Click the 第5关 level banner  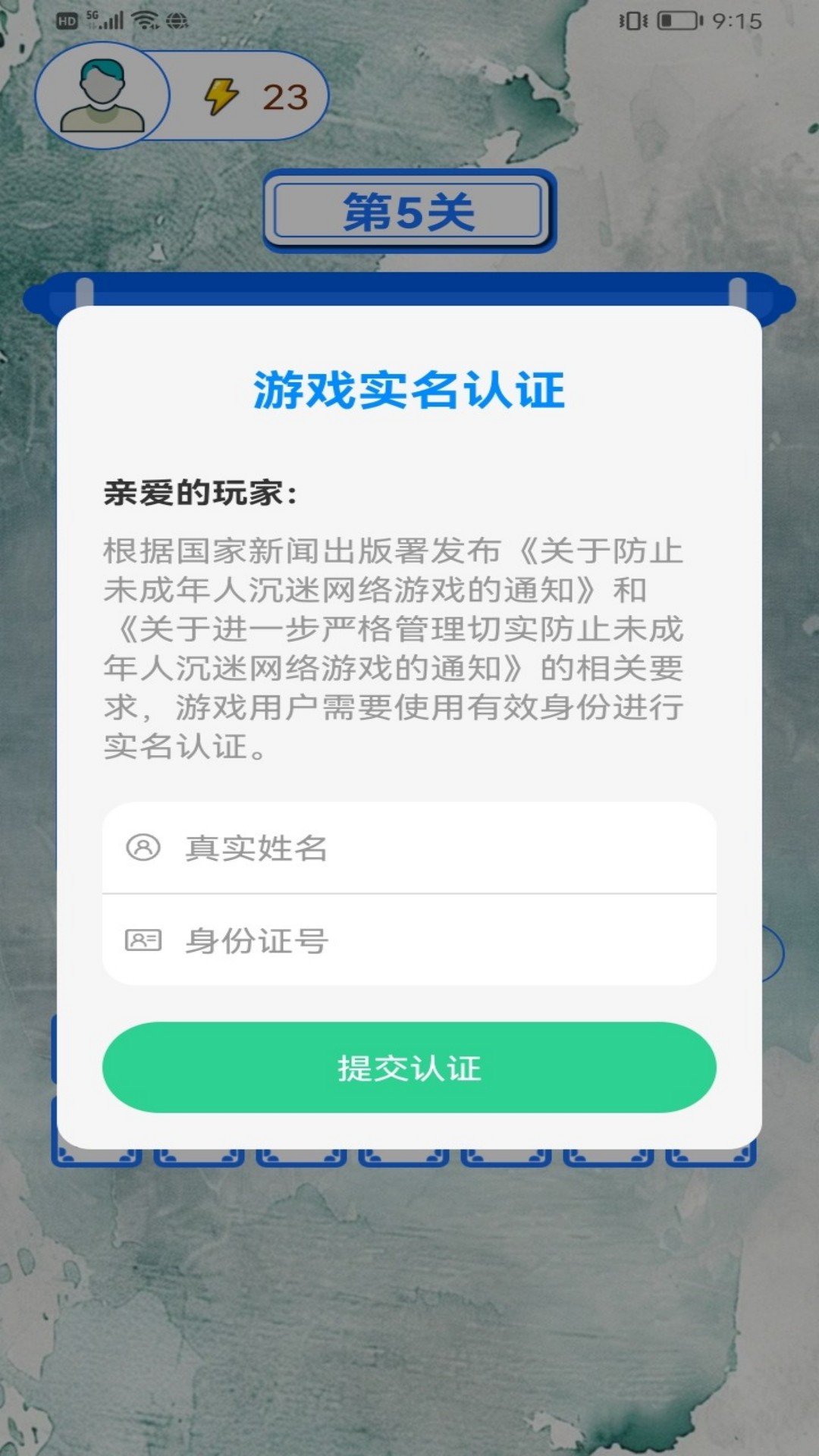pyautogui.click(x=409, y=212)
